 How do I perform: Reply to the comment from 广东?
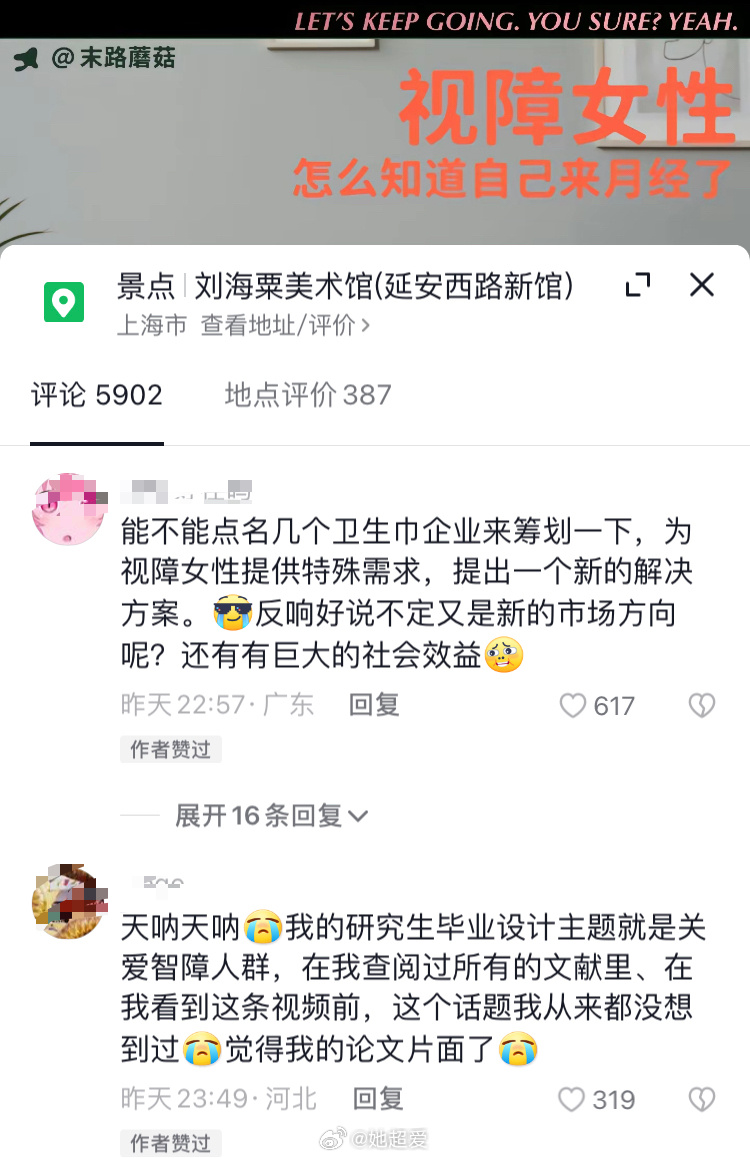point(374,705)
